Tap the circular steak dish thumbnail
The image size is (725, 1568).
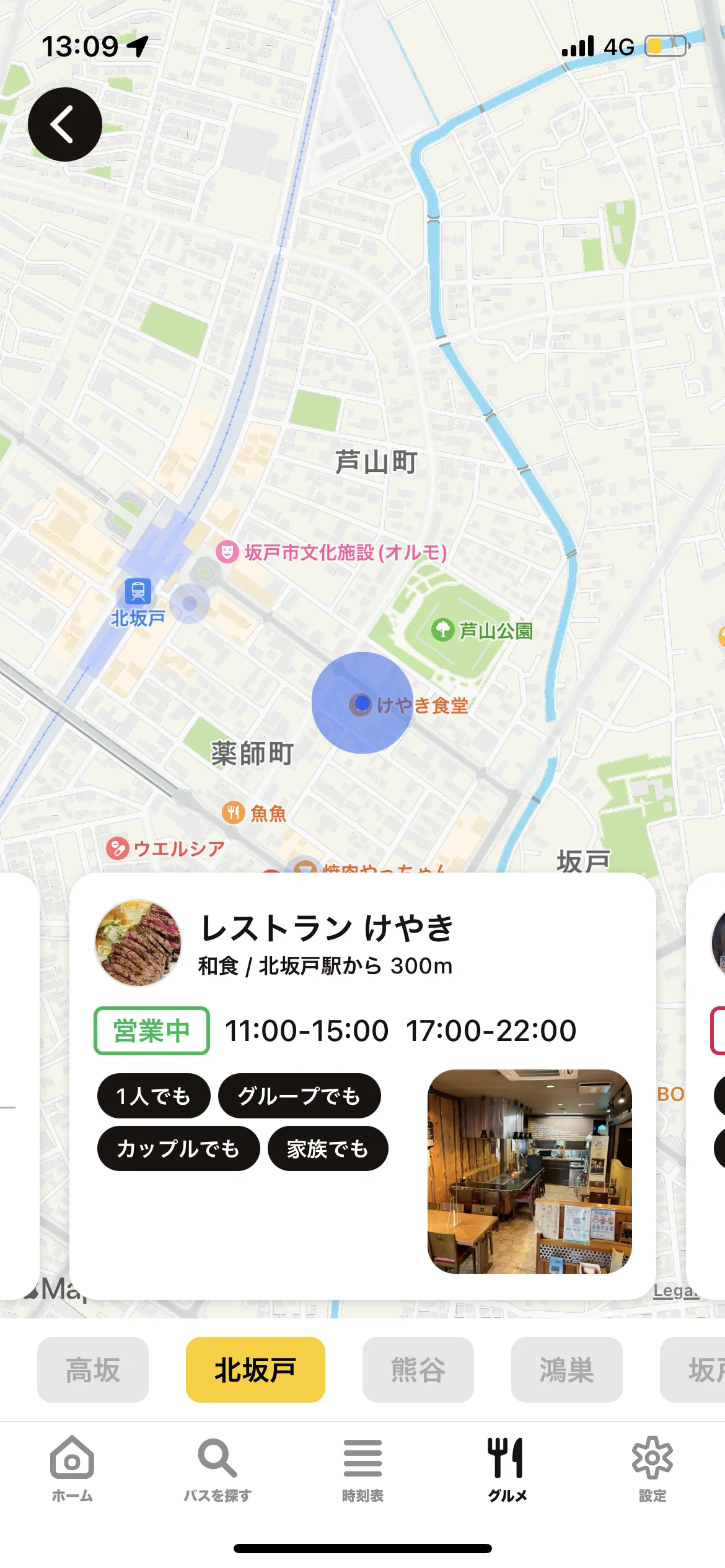[138, 942]
